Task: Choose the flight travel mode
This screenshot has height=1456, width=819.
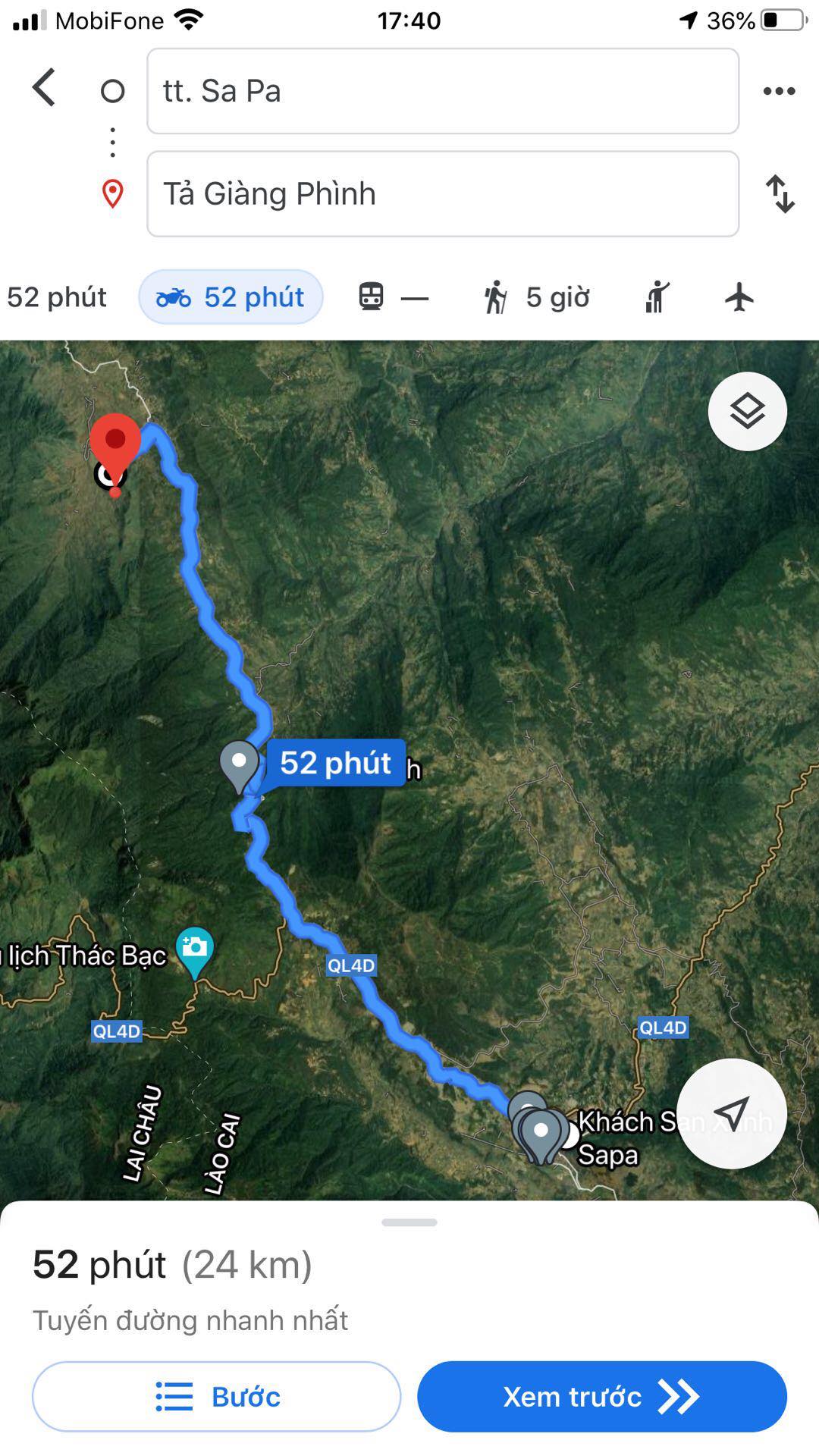Action: tap(739, 297)
